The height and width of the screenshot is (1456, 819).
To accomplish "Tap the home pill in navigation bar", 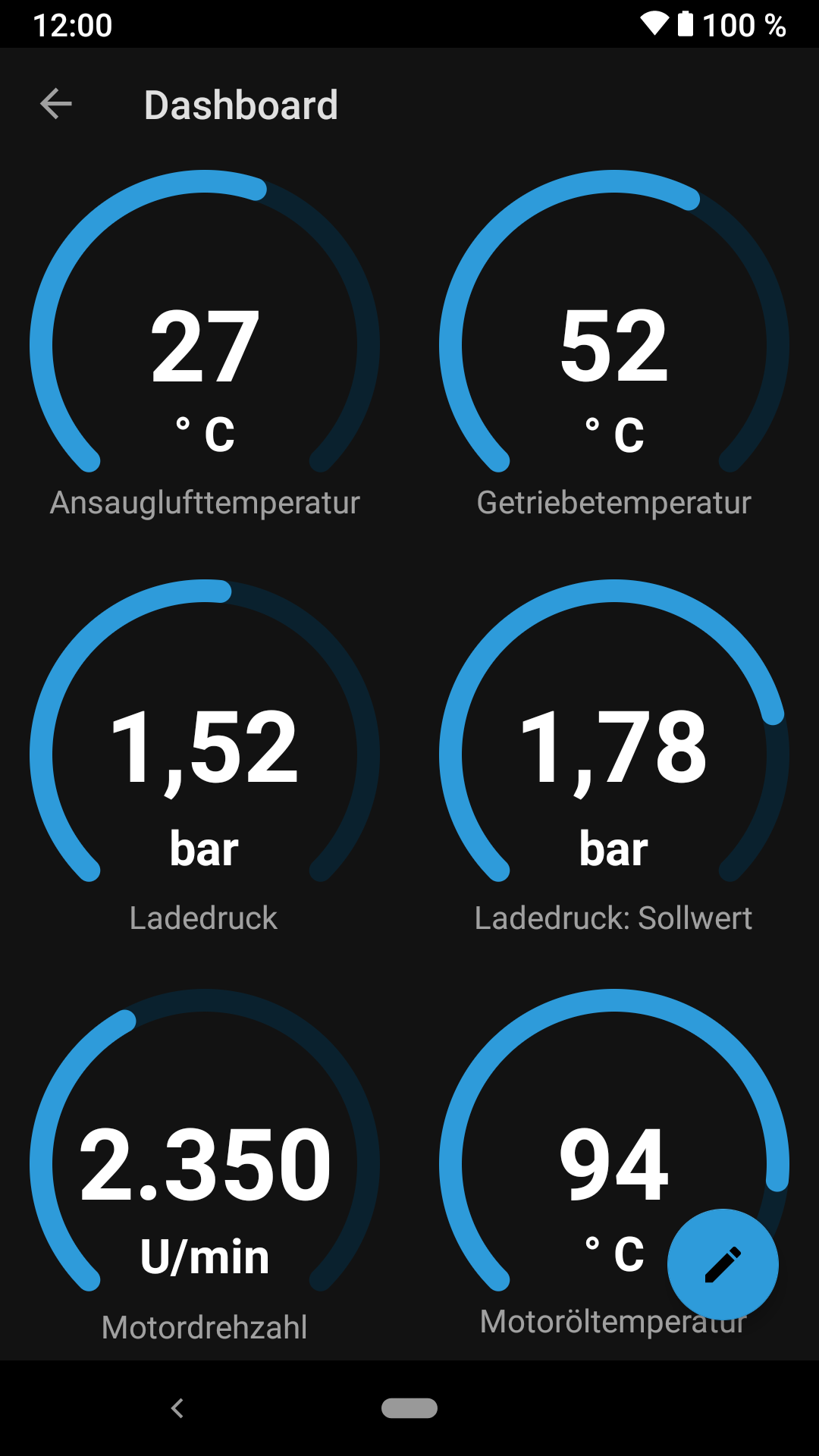I will point(409,1408).
